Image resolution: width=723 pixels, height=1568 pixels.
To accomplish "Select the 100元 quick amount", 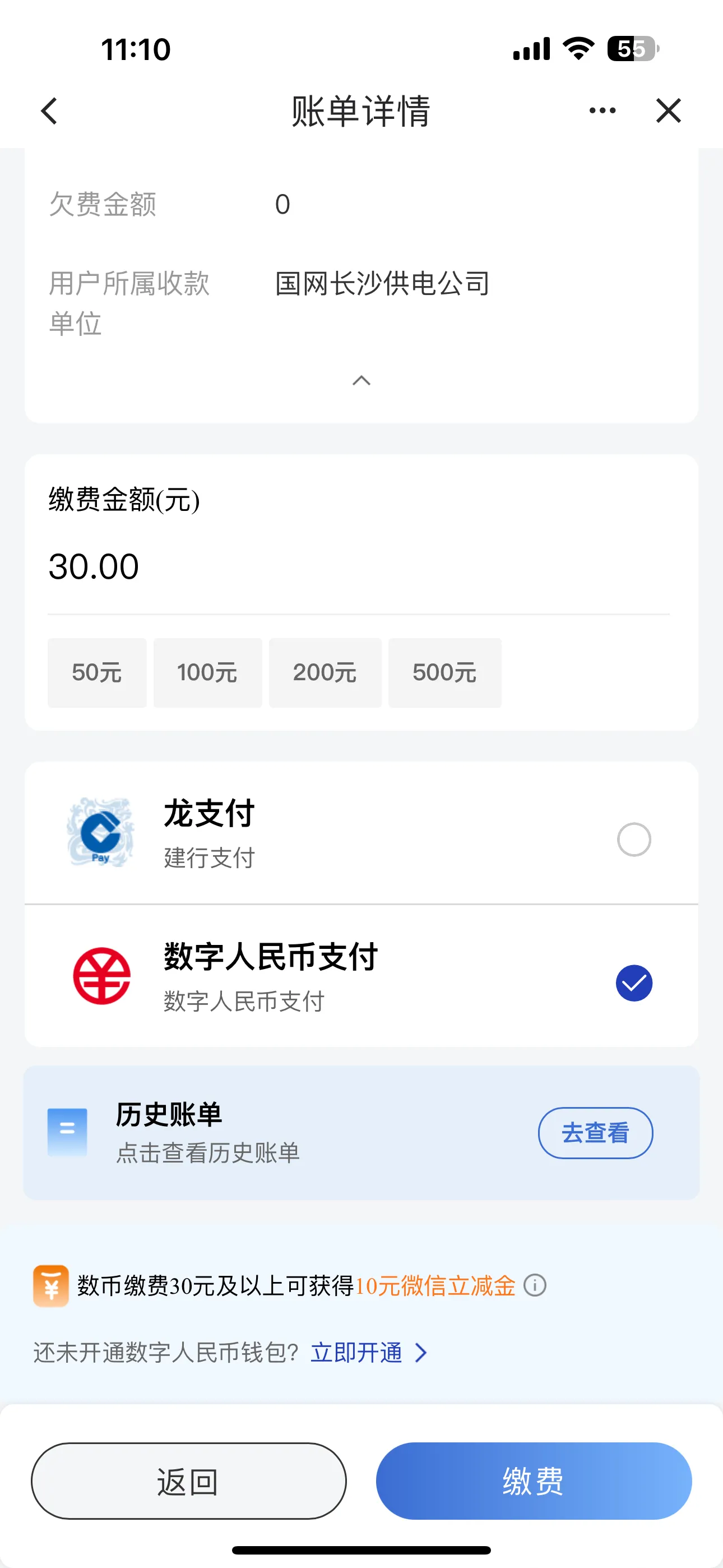I will tap(207, 672).
